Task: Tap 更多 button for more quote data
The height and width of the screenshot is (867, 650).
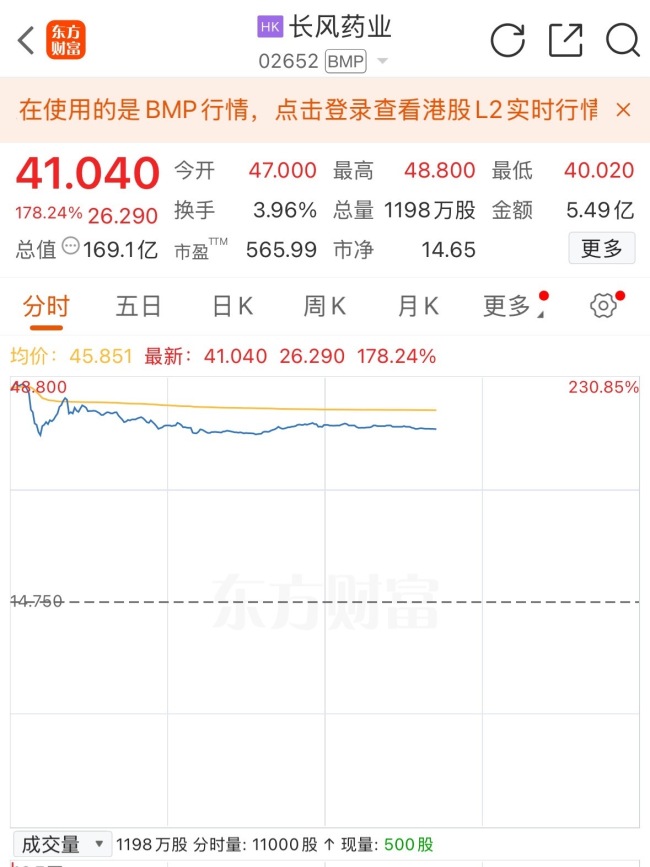Action: click(x=601, y=248)
